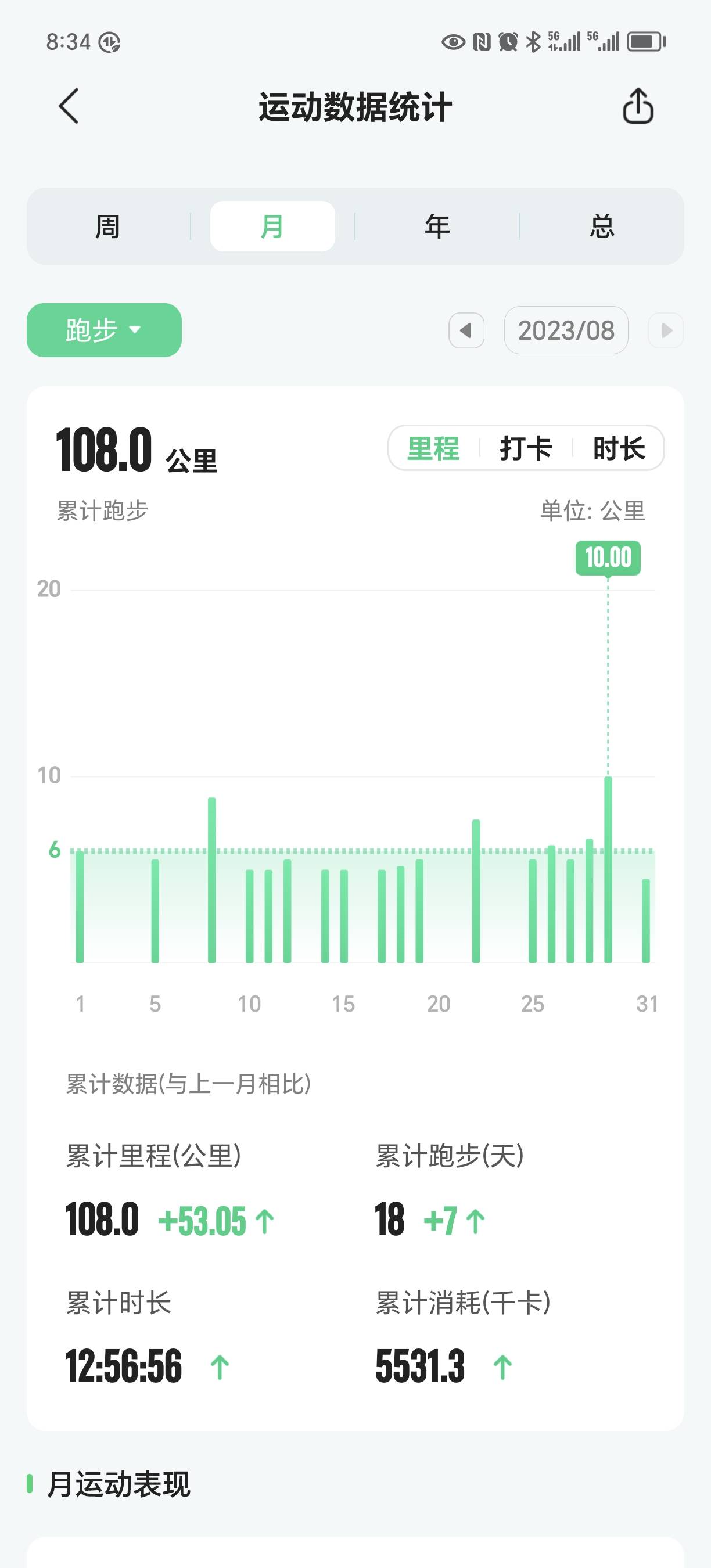Click the previous month arrow
Viewport: 711px width, 1568px height.
pyautogui.click(x=466, y=330)
